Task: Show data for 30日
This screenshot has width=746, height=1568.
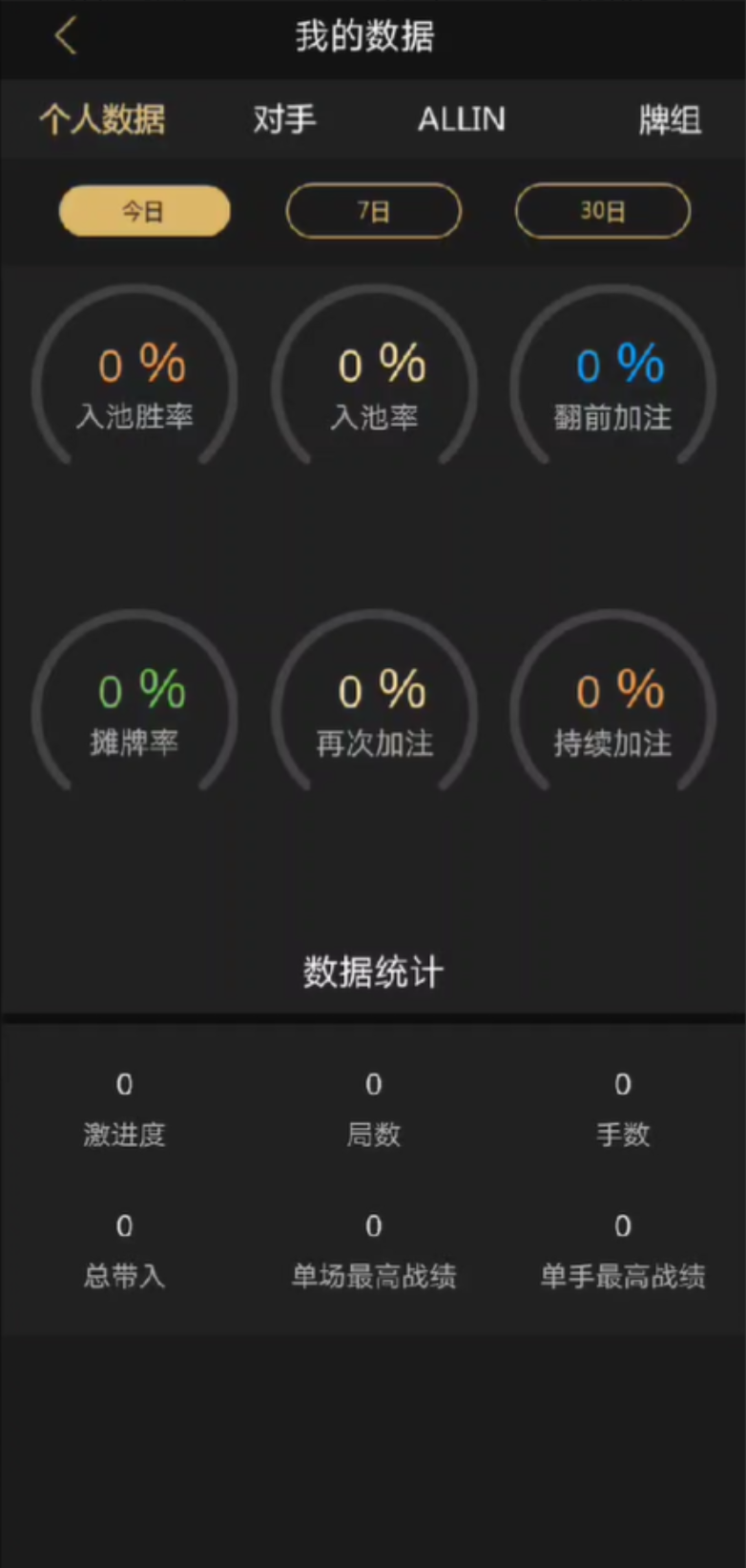Action: click(602, 211)
